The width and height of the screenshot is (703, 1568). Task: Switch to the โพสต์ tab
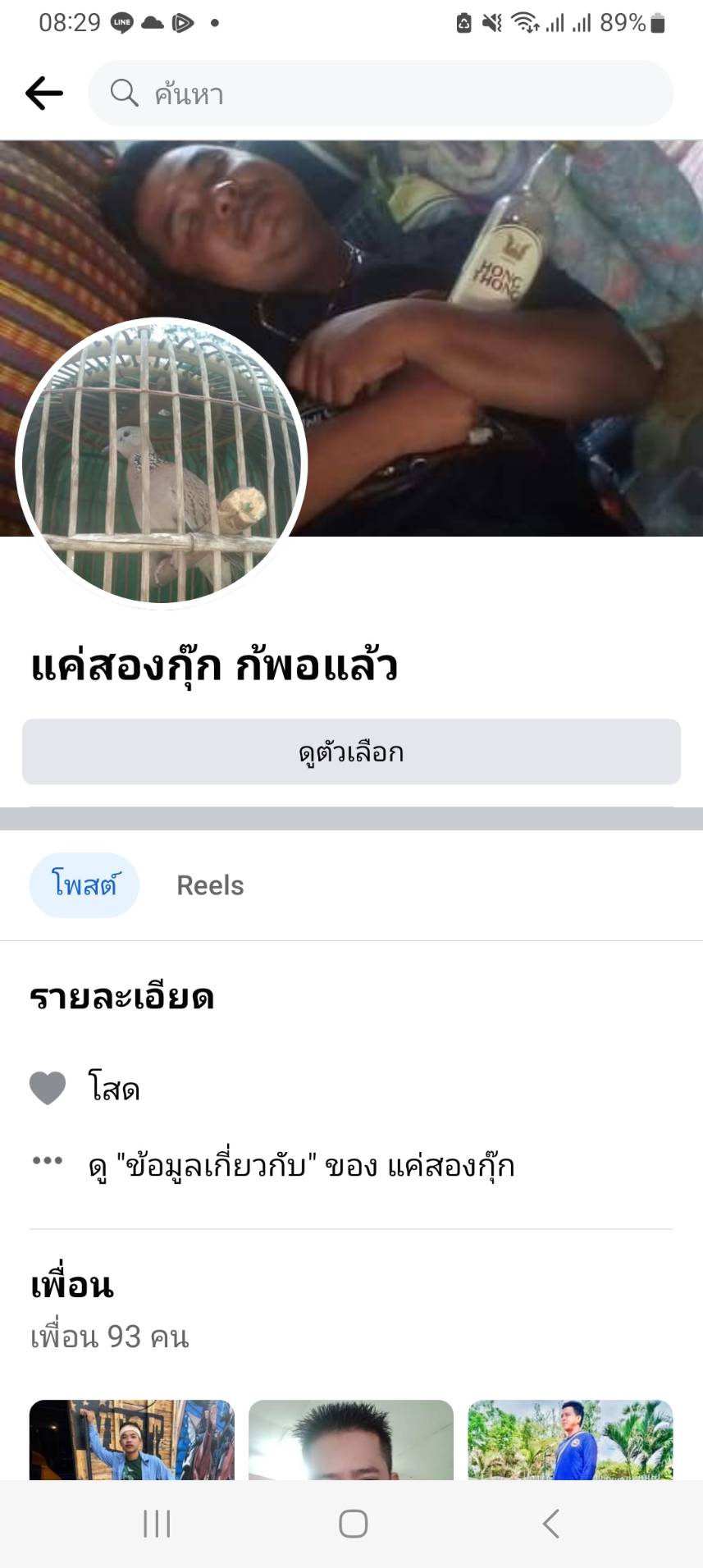point(84,885)
